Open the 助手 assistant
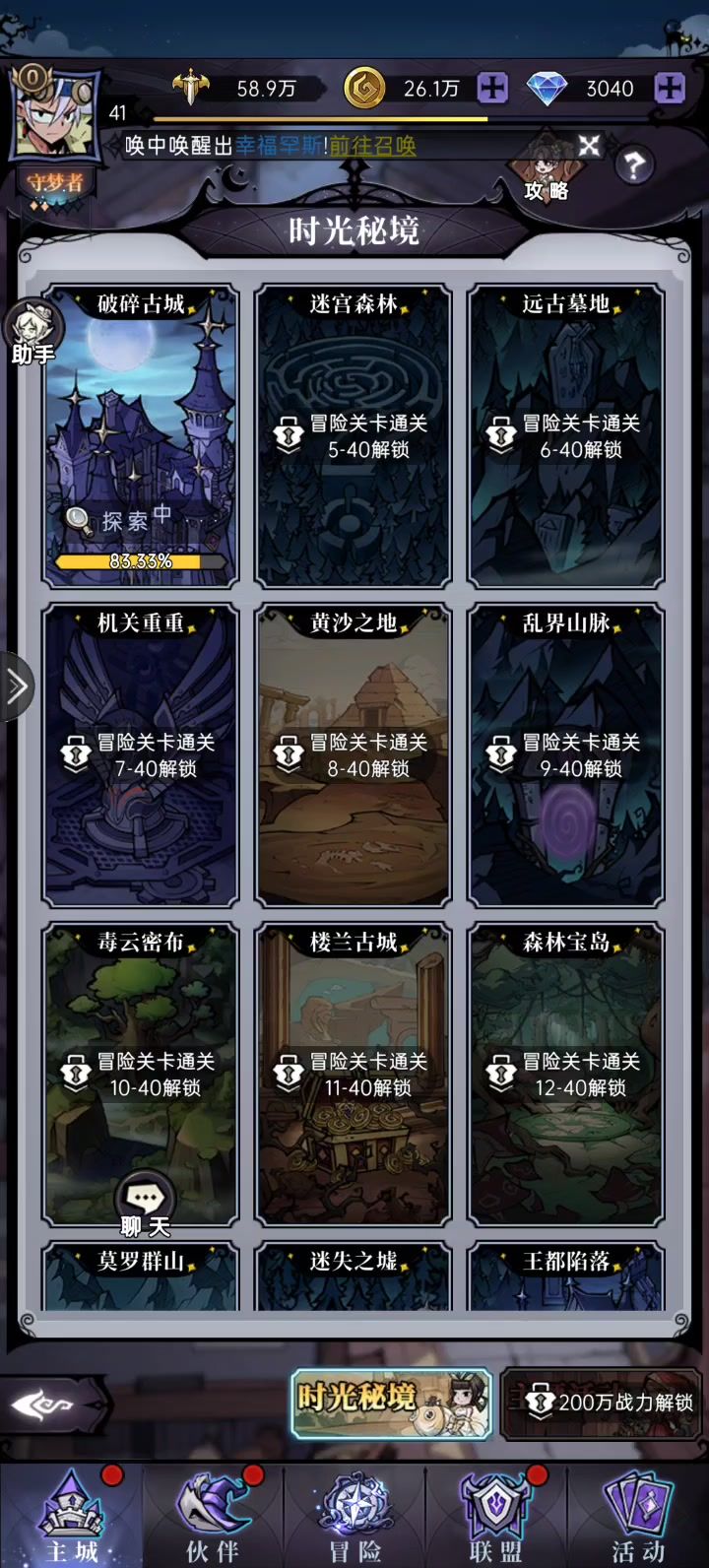This screenshot has height=1568, width=709. coord(32,333)
